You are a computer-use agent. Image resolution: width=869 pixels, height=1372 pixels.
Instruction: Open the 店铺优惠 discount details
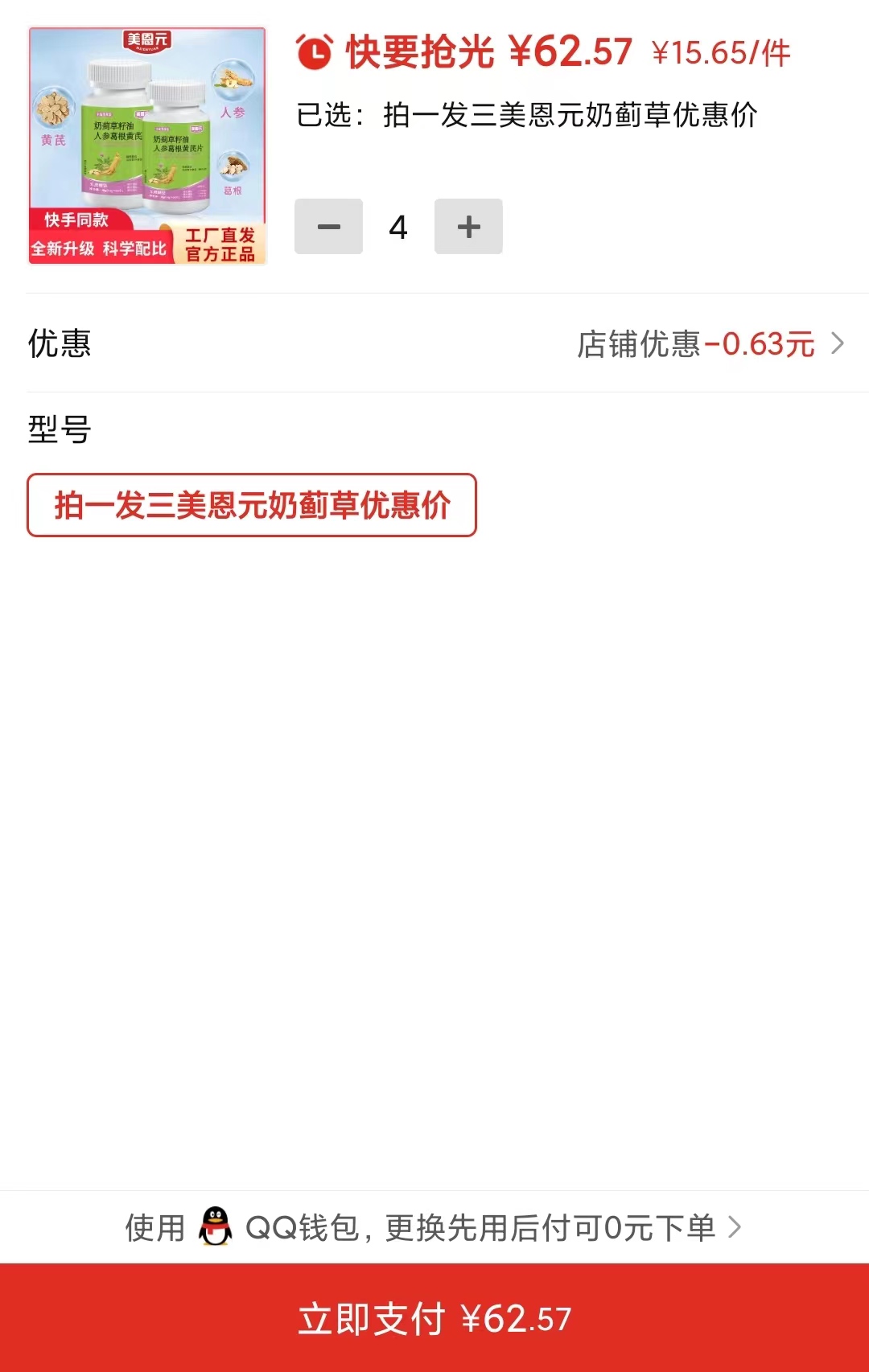point(710,344)
